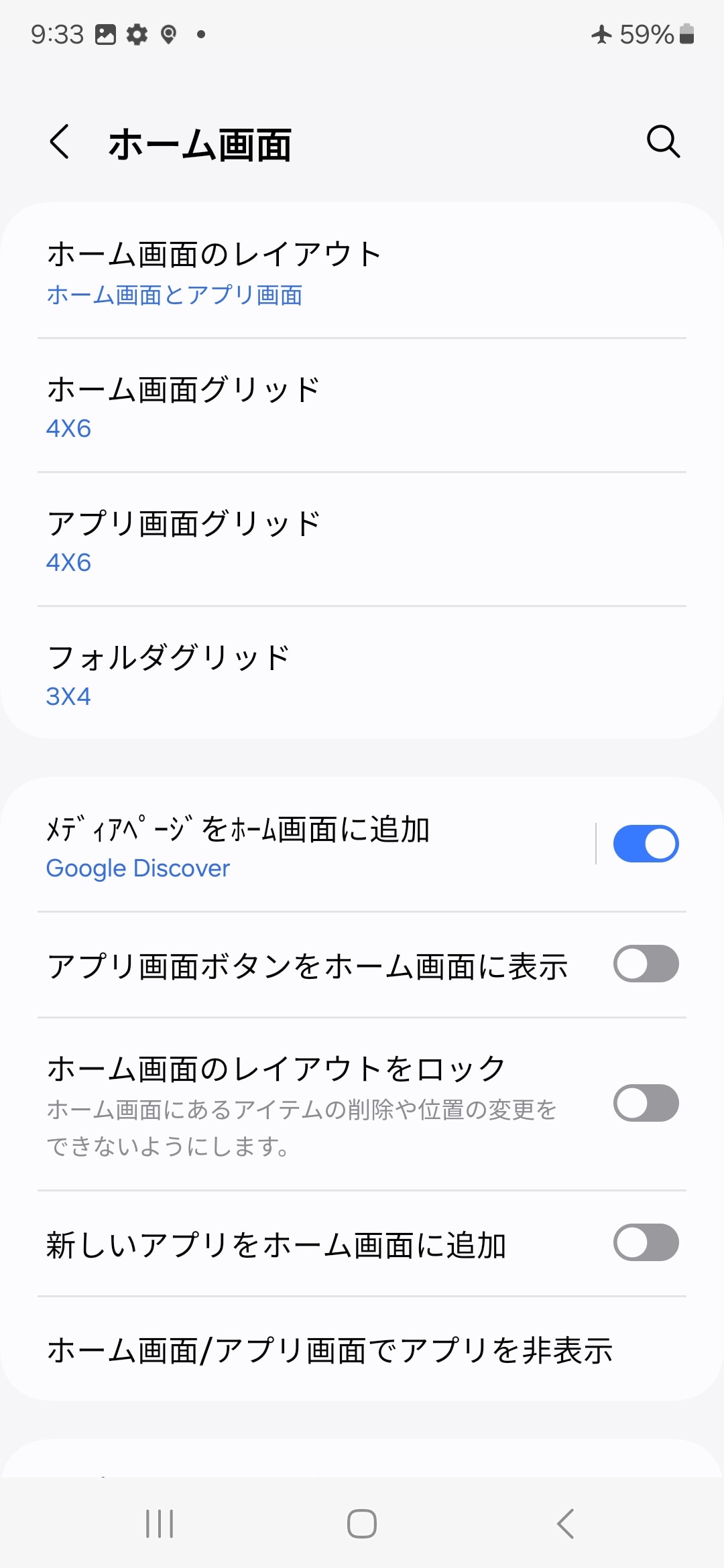The height and width of the screenshot is (1568, 724).
Task: Go back using the top-left arrow
Action: 60,142
